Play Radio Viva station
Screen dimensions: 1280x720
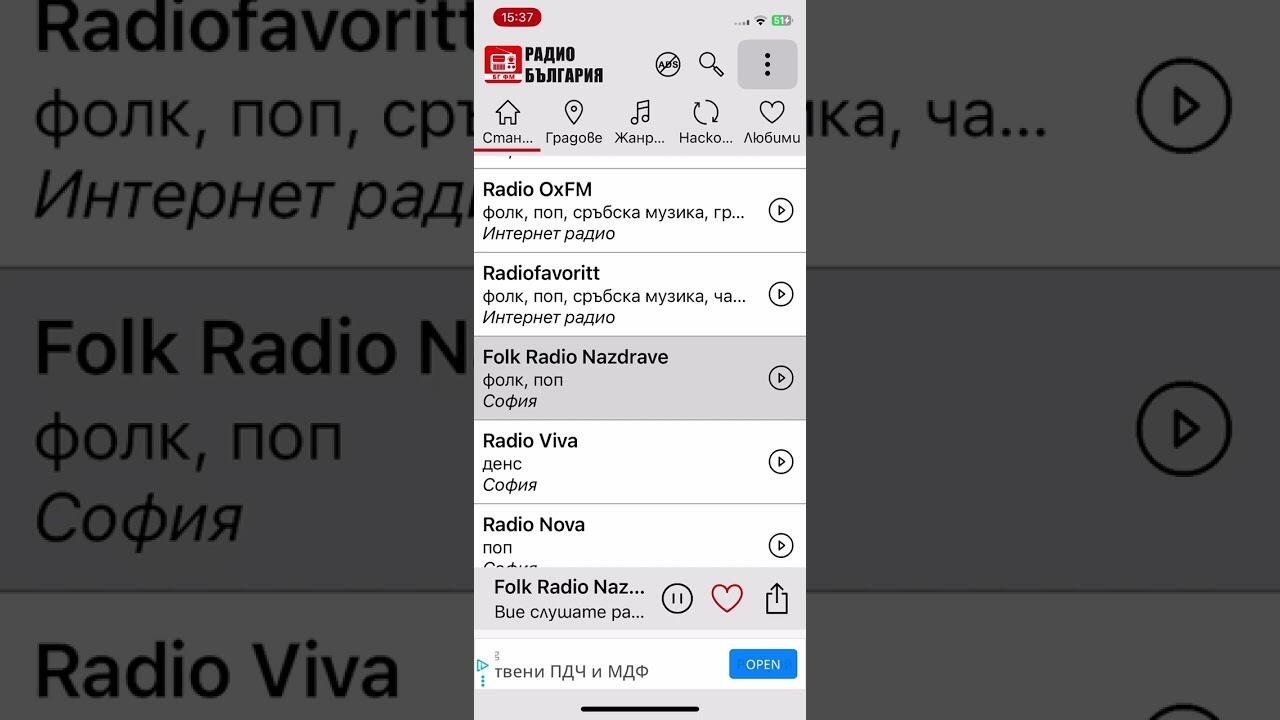(x=780, y=461)
